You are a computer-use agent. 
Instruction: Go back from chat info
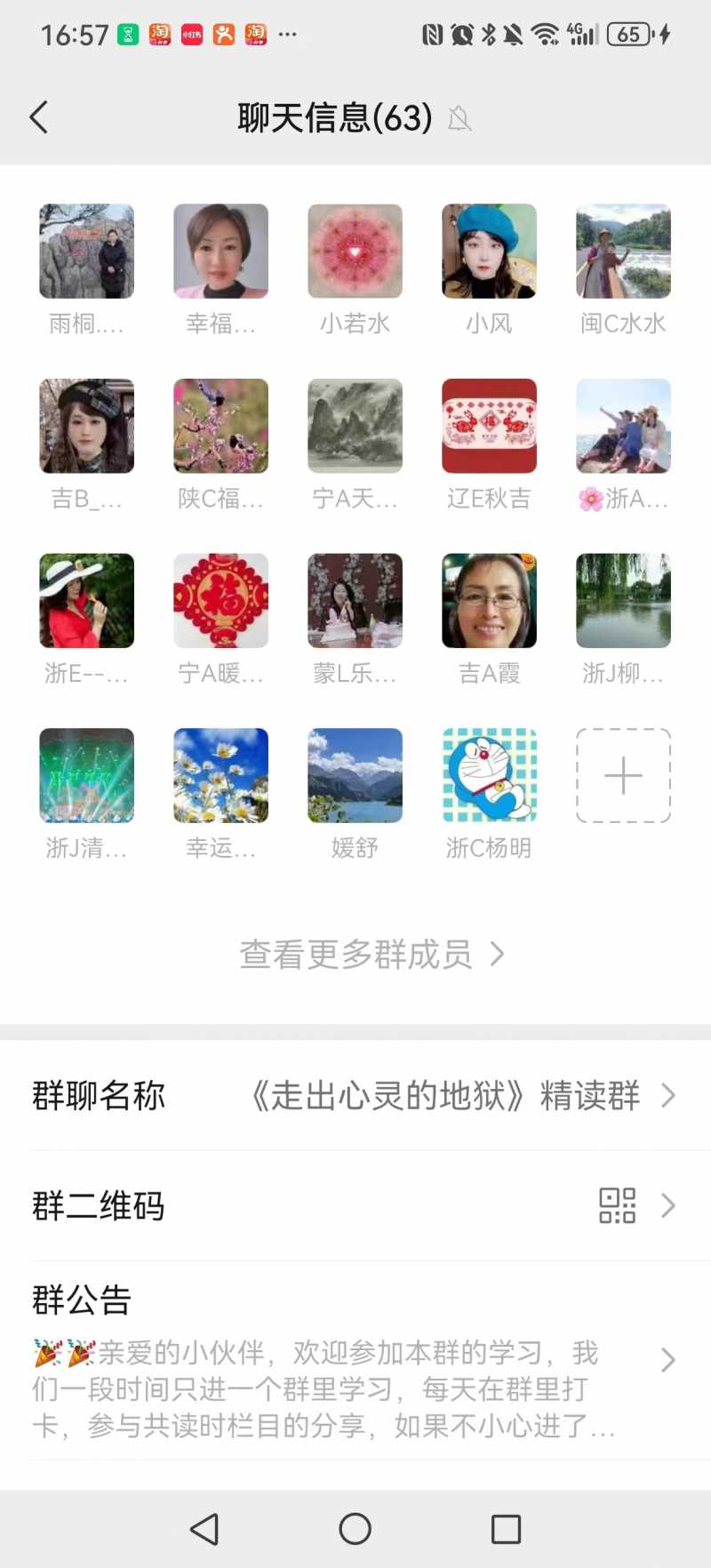click(x=39, y=117)
